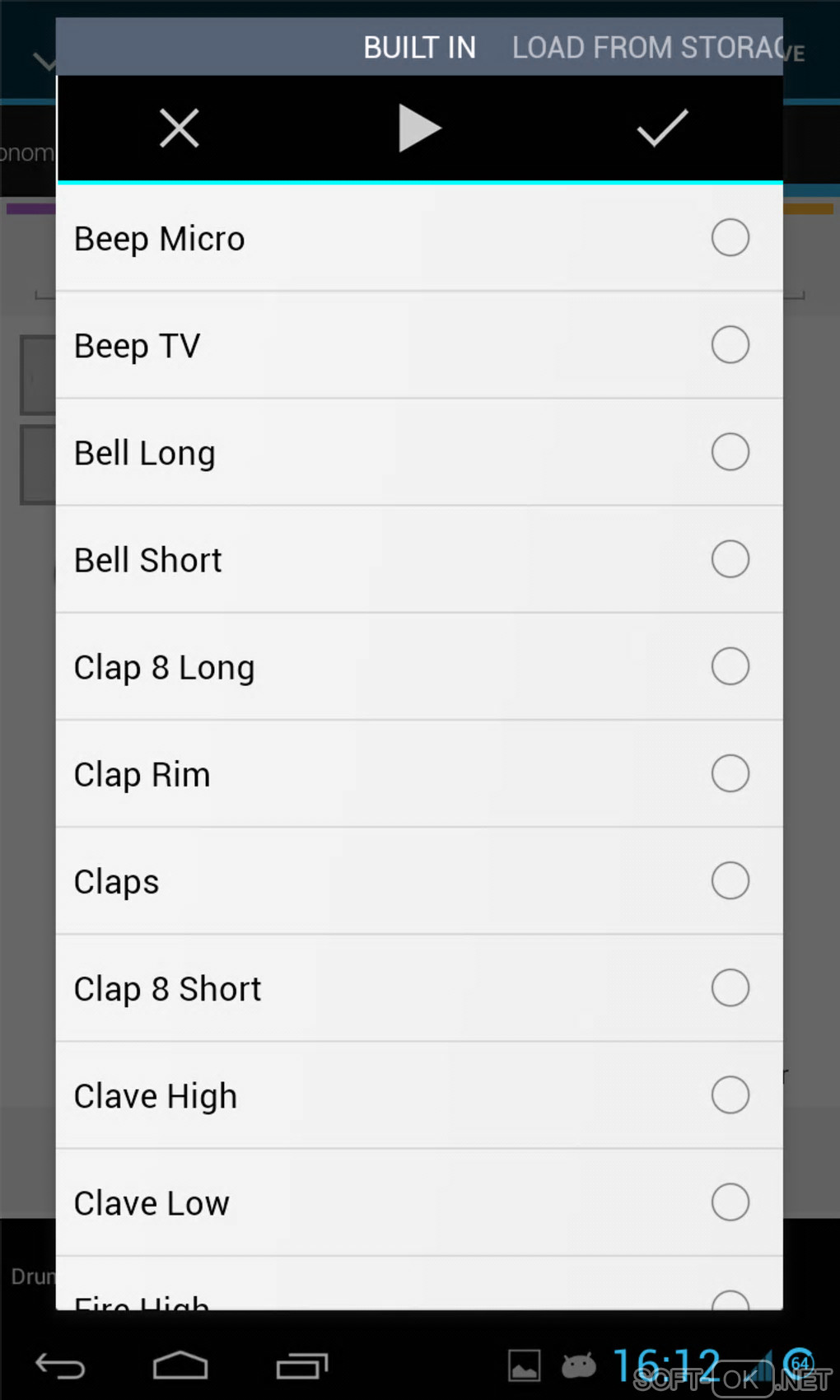The width and height of the screenshot is (840, 1400).
Task: Go to the home screen
Action: (180, 1366)
